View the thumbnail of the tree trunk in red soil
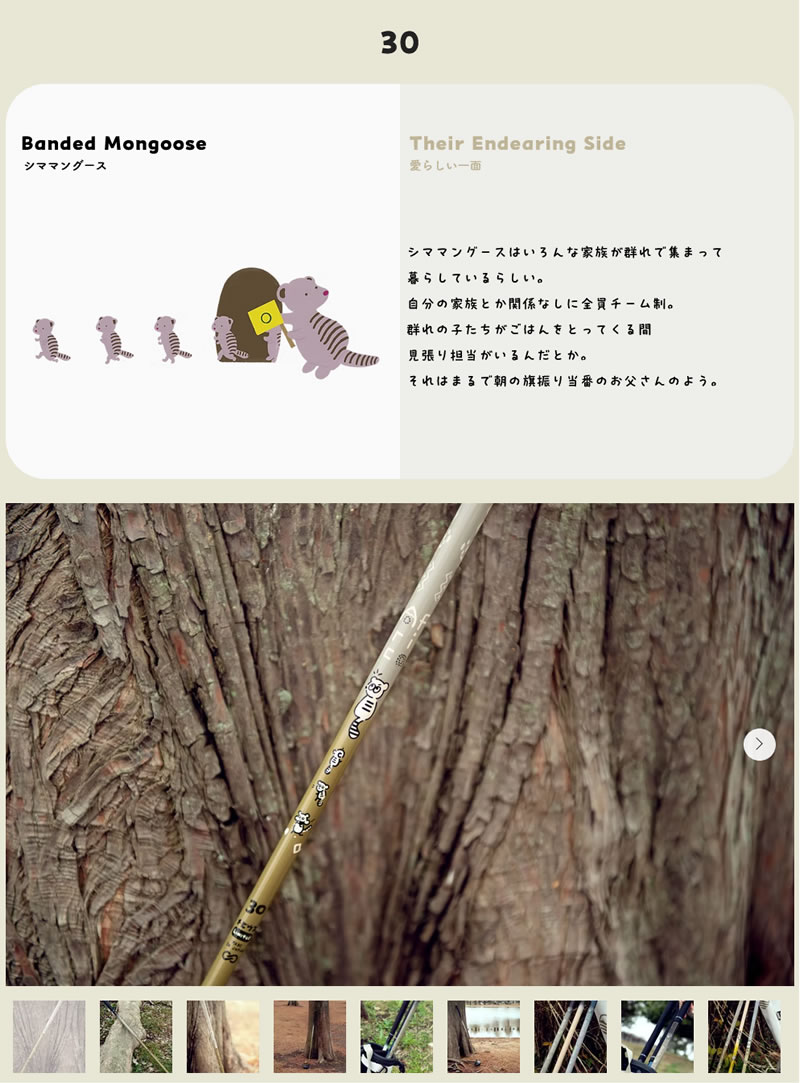800x1083 pixels. click(309, 1037)
